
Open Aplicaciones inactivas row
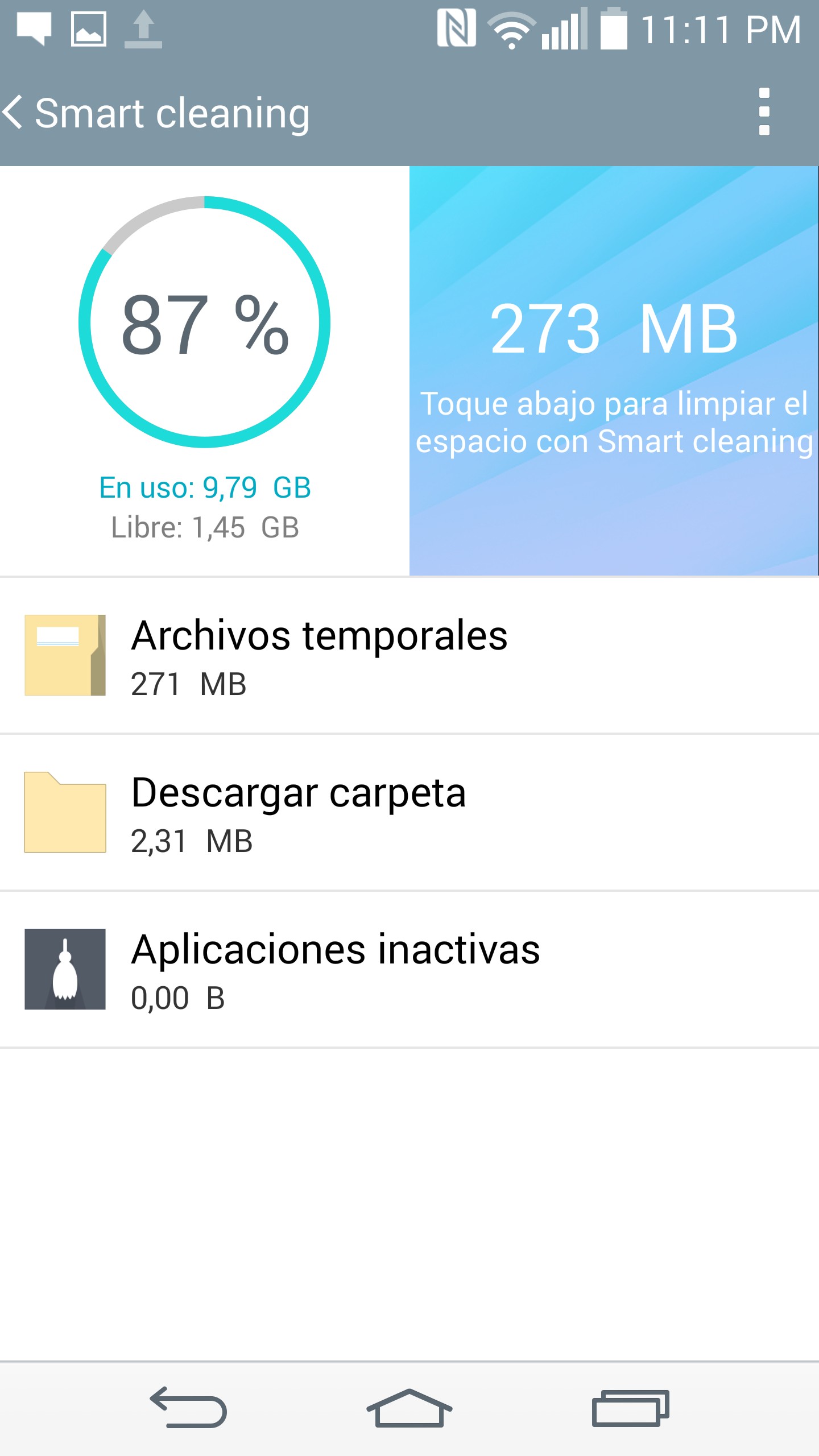click(409, 969)
